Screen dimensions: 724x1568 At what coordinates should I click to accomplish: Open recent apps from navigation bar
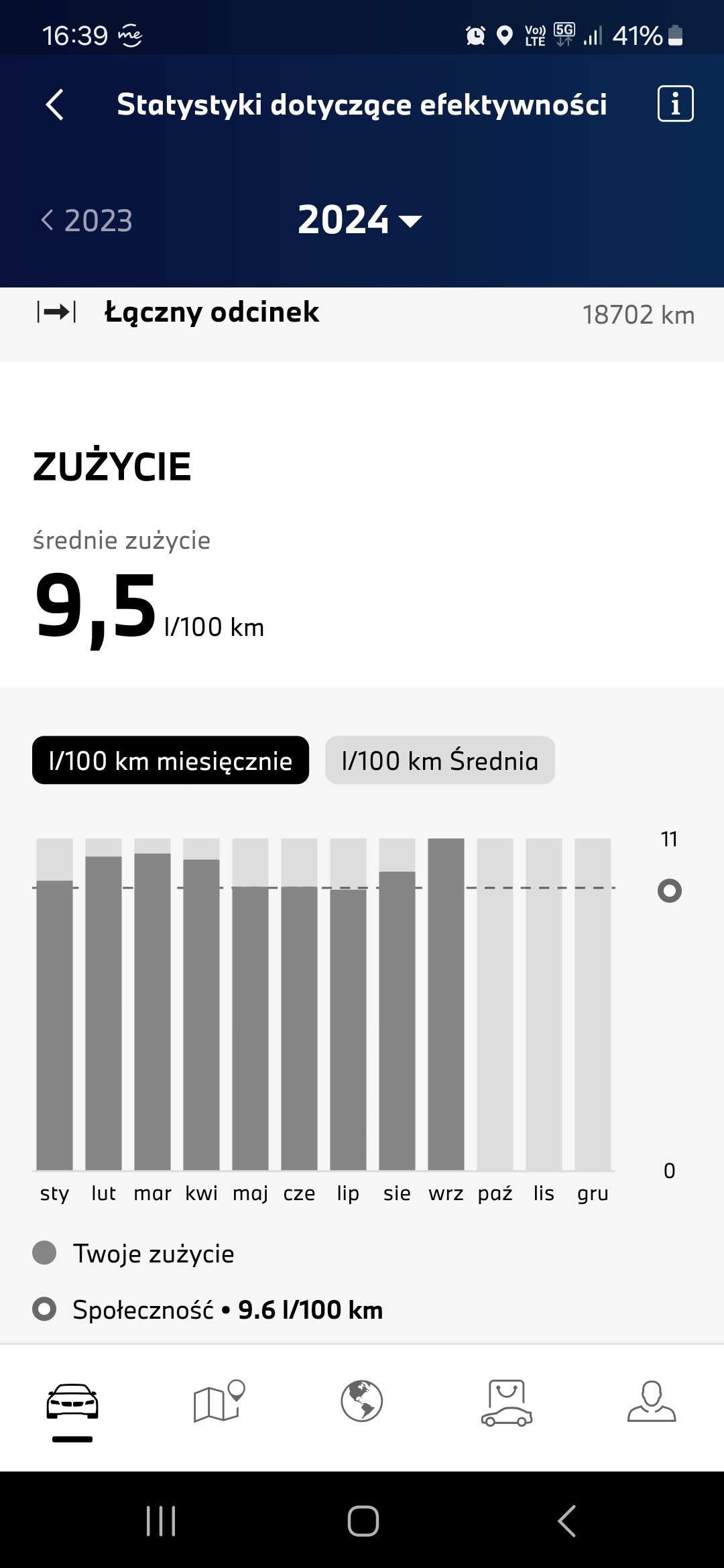[161, 1520]
